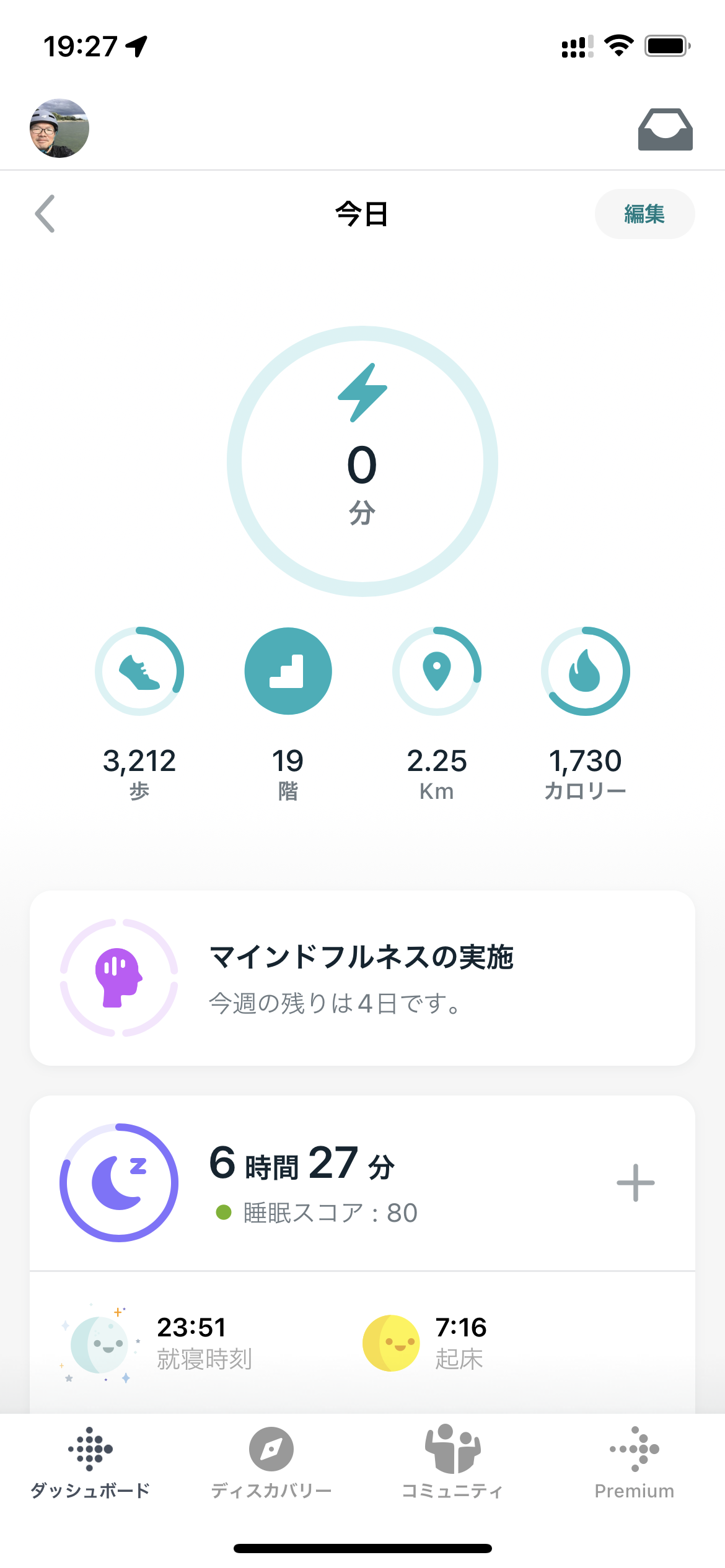The height and width of the screenshot is (1568, 725).
Task: Tap the 編集 edit button
Action: point(644,214)
